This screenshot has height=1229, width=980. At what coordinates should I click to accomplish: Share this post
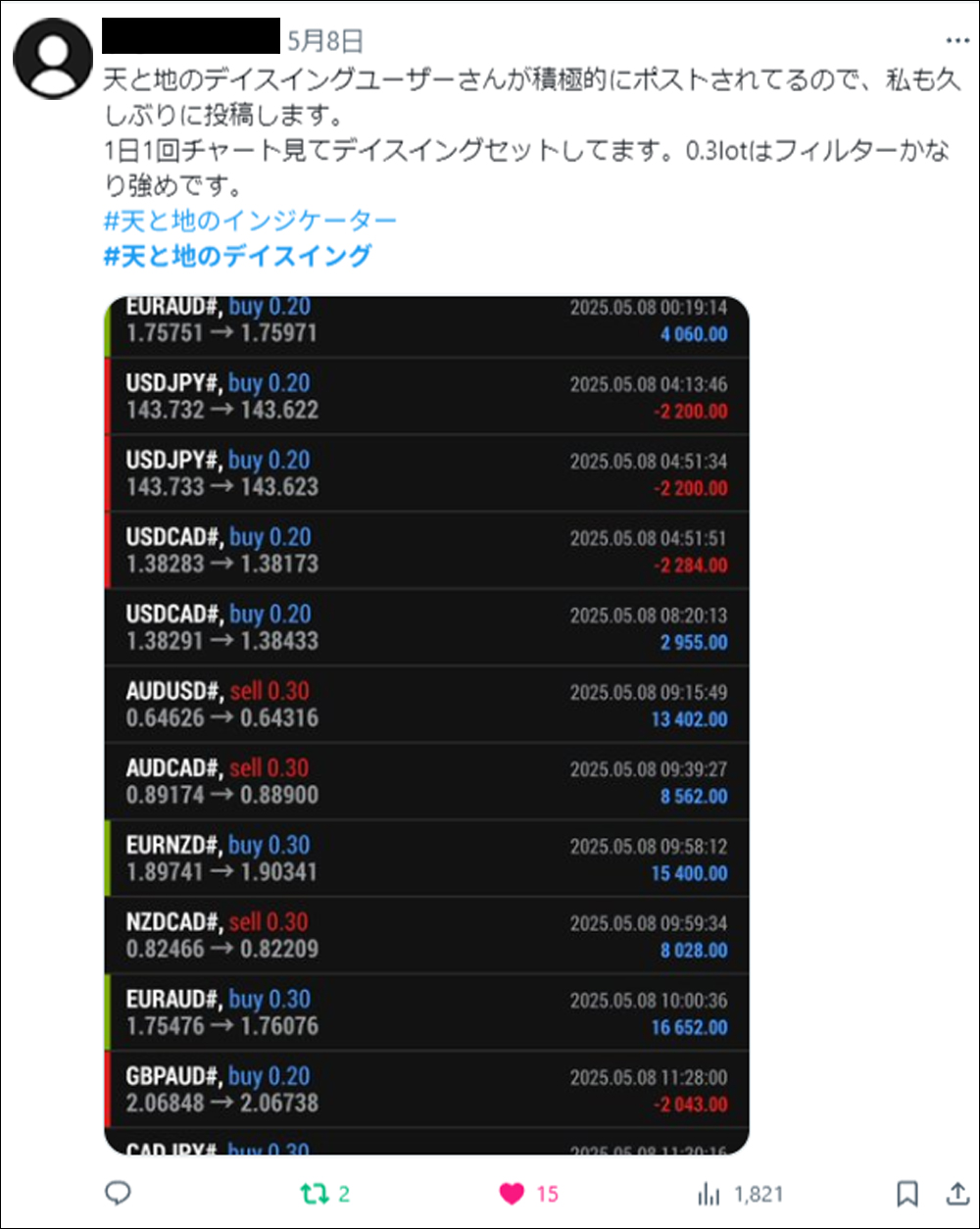(956, 1193)
